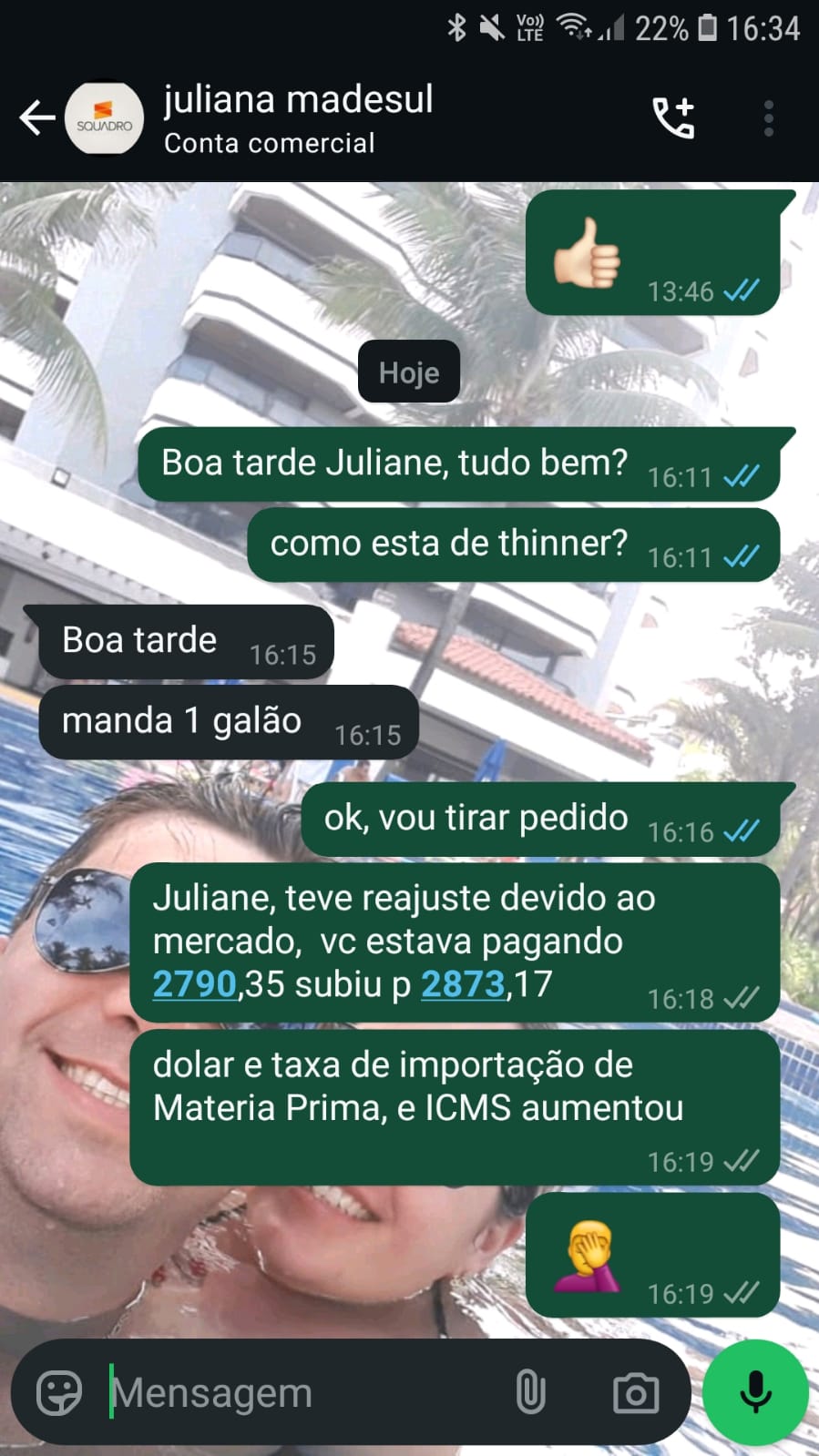The image size is (819, 1456).
Task: Record a voice message
Action: (755, 1392)
